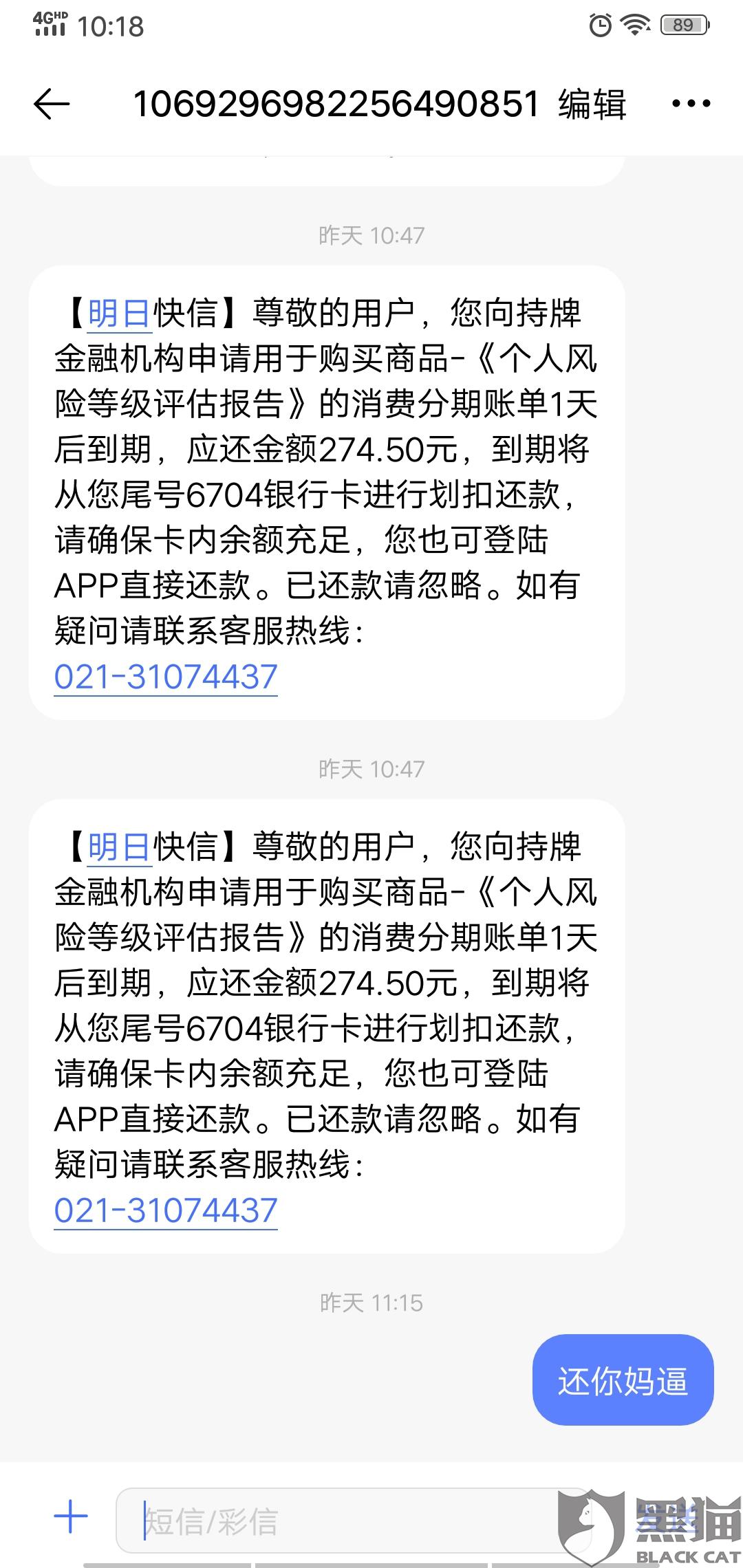This screenshot has width=743, height=1568.
Task: Tap the 明日 link in the second 10:47 message
Action: click(x=118, y=847)
